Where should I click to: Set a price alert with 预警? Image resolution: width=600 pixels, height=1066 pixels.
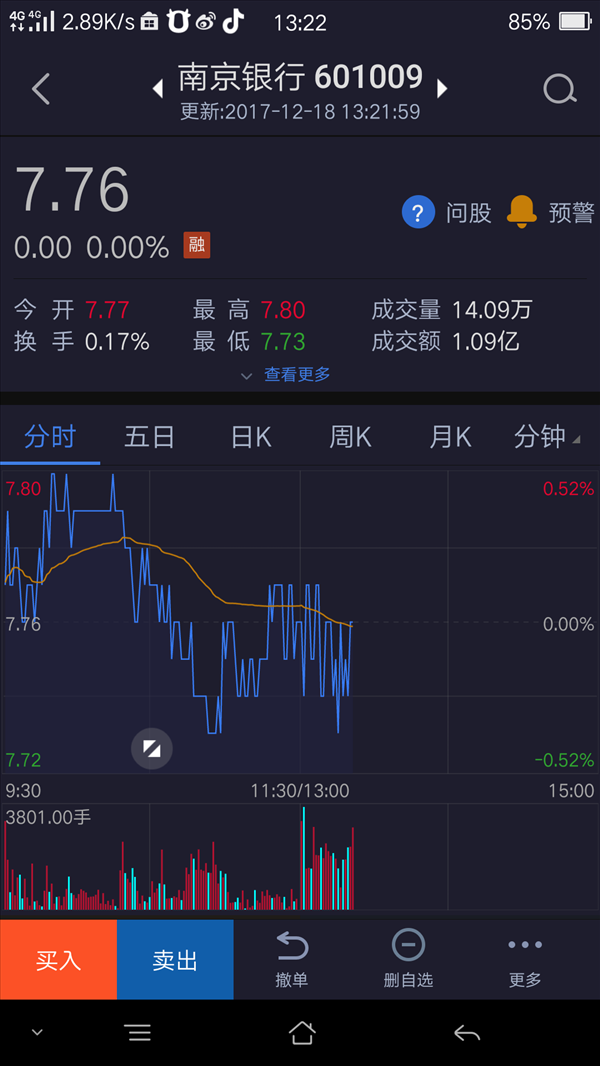coord(551,212)
